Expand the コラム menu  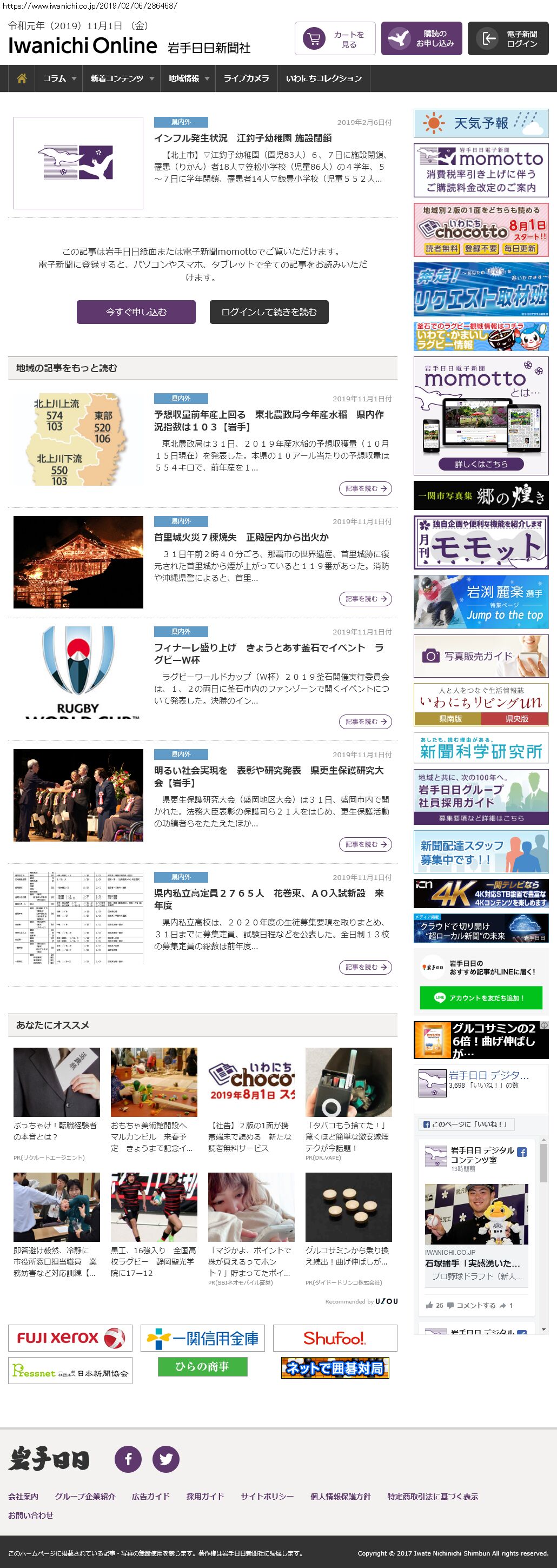click(x=59, y=78)
